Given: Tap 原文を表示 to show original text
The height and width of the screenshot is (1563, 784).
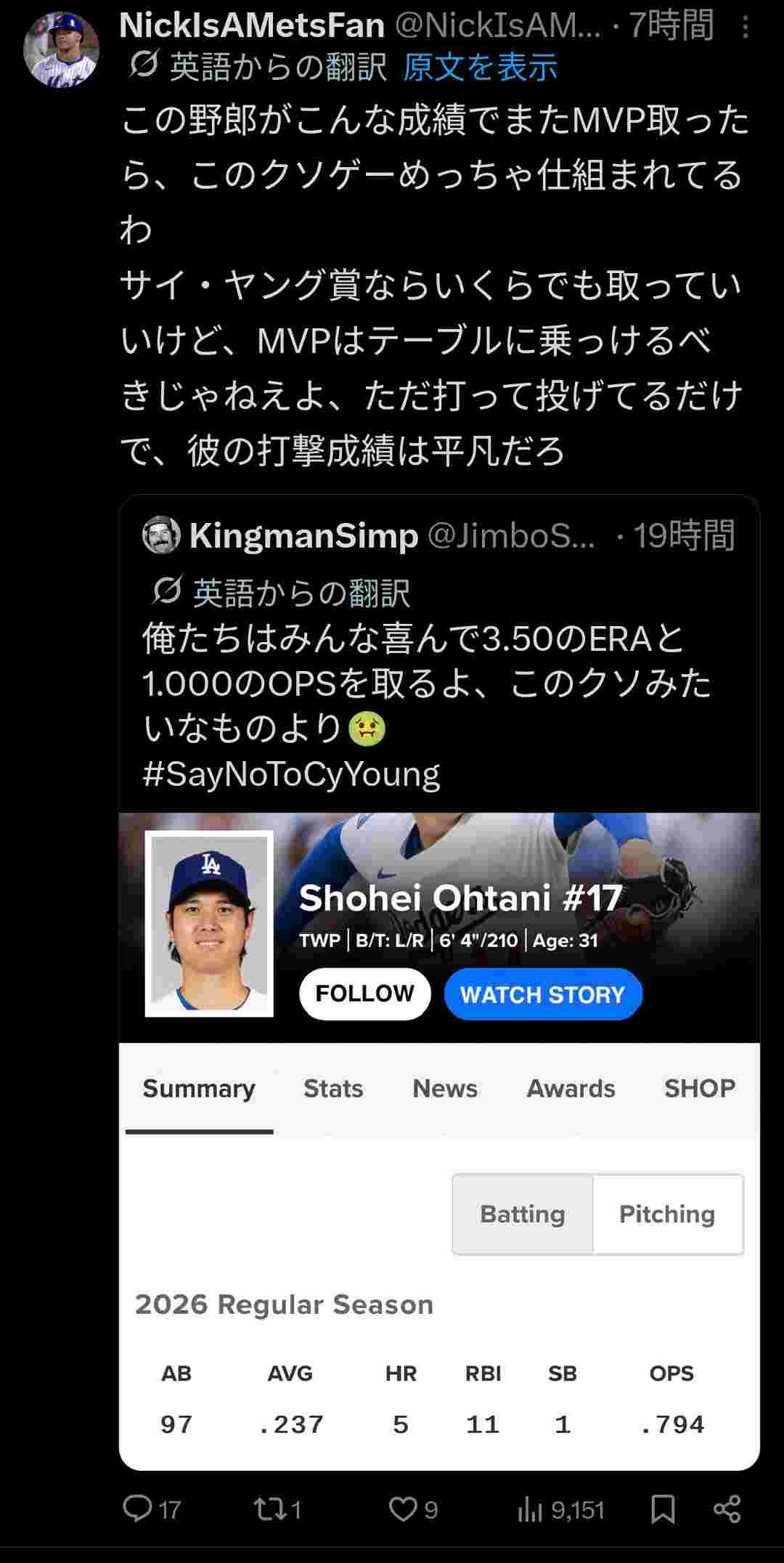Looking at the screenshot, I should tap(480, 67).
